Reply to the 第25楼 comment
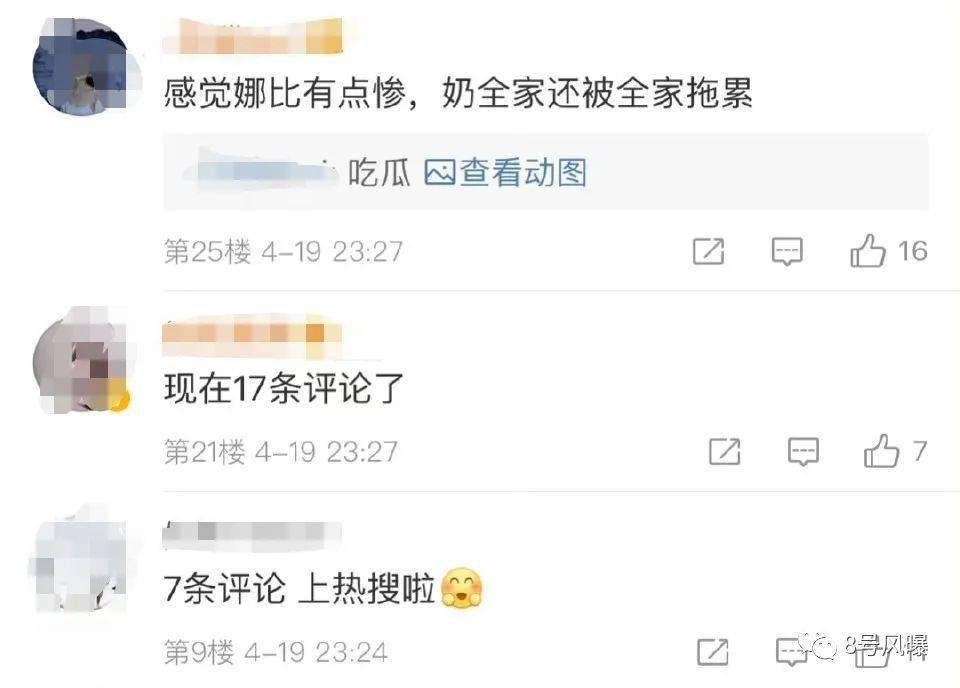 tap(787, 251)
